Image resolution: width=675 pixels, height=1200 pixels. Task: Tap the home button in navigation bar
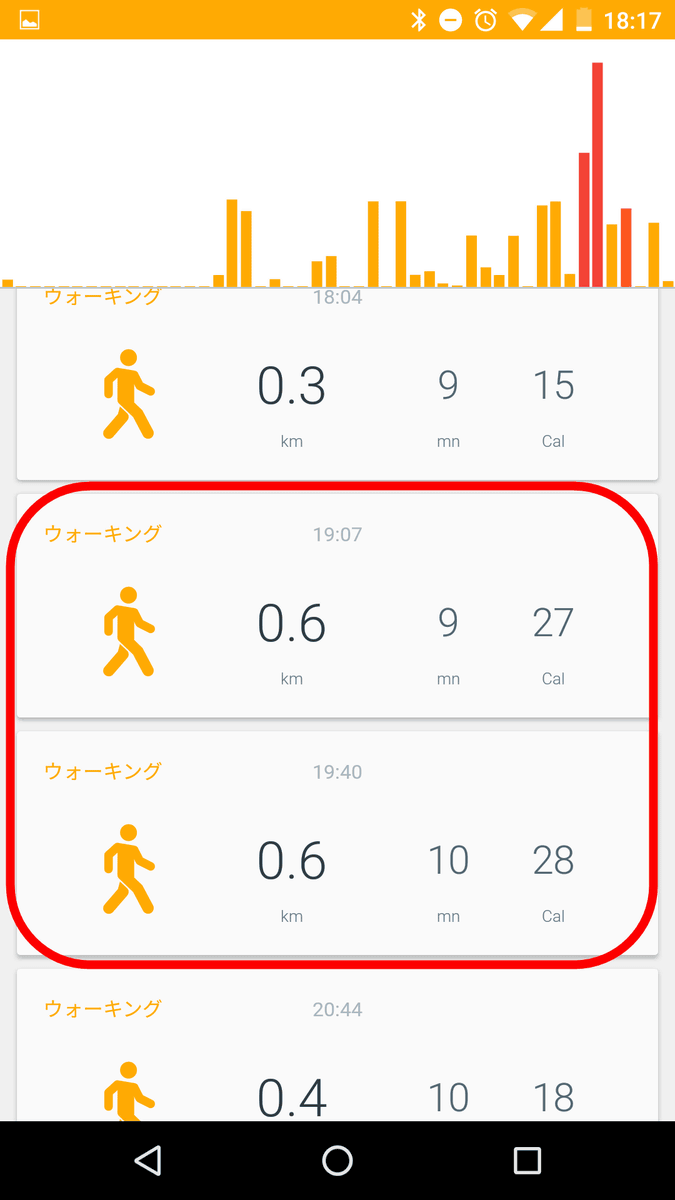[x=338, y=1160]
